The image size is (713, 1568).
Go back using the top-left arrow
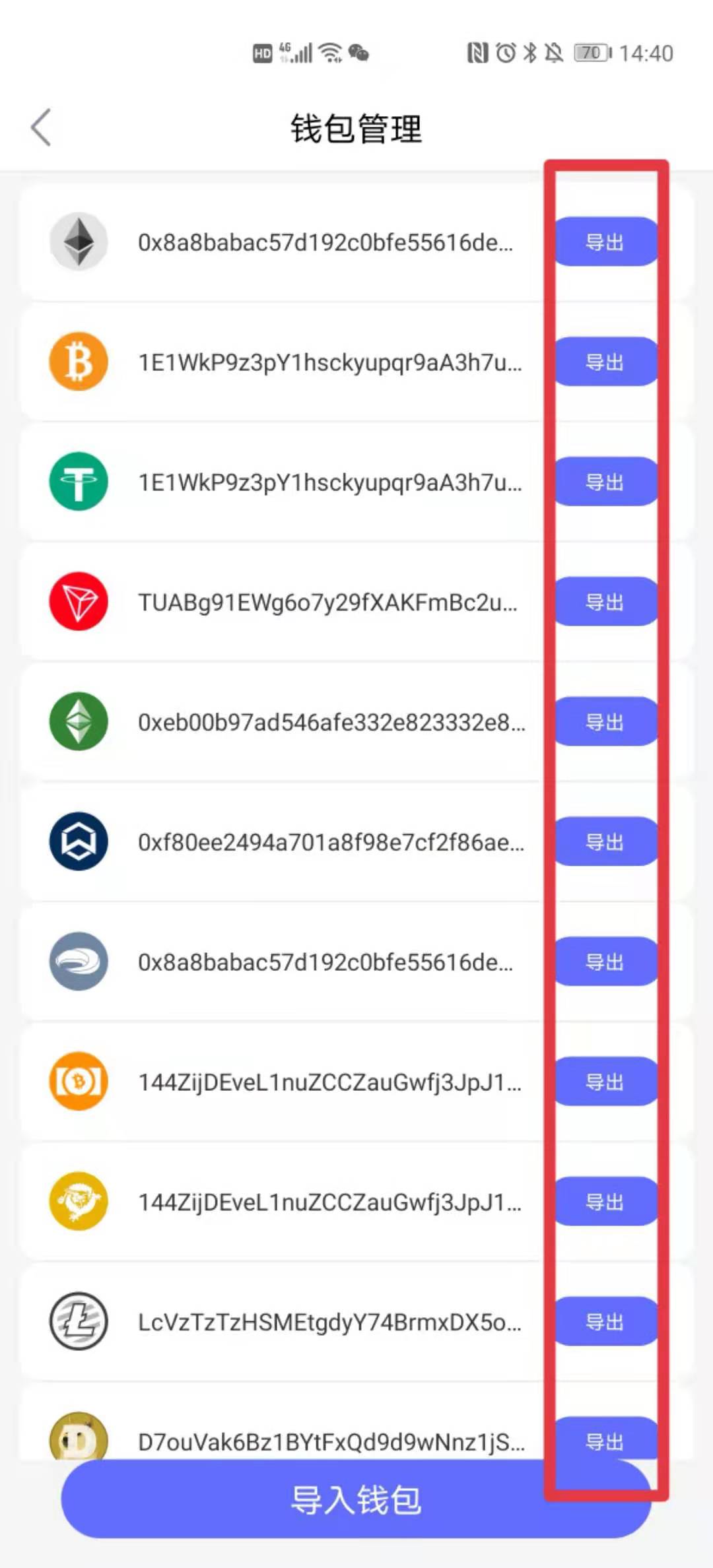[x=41, y=127]
